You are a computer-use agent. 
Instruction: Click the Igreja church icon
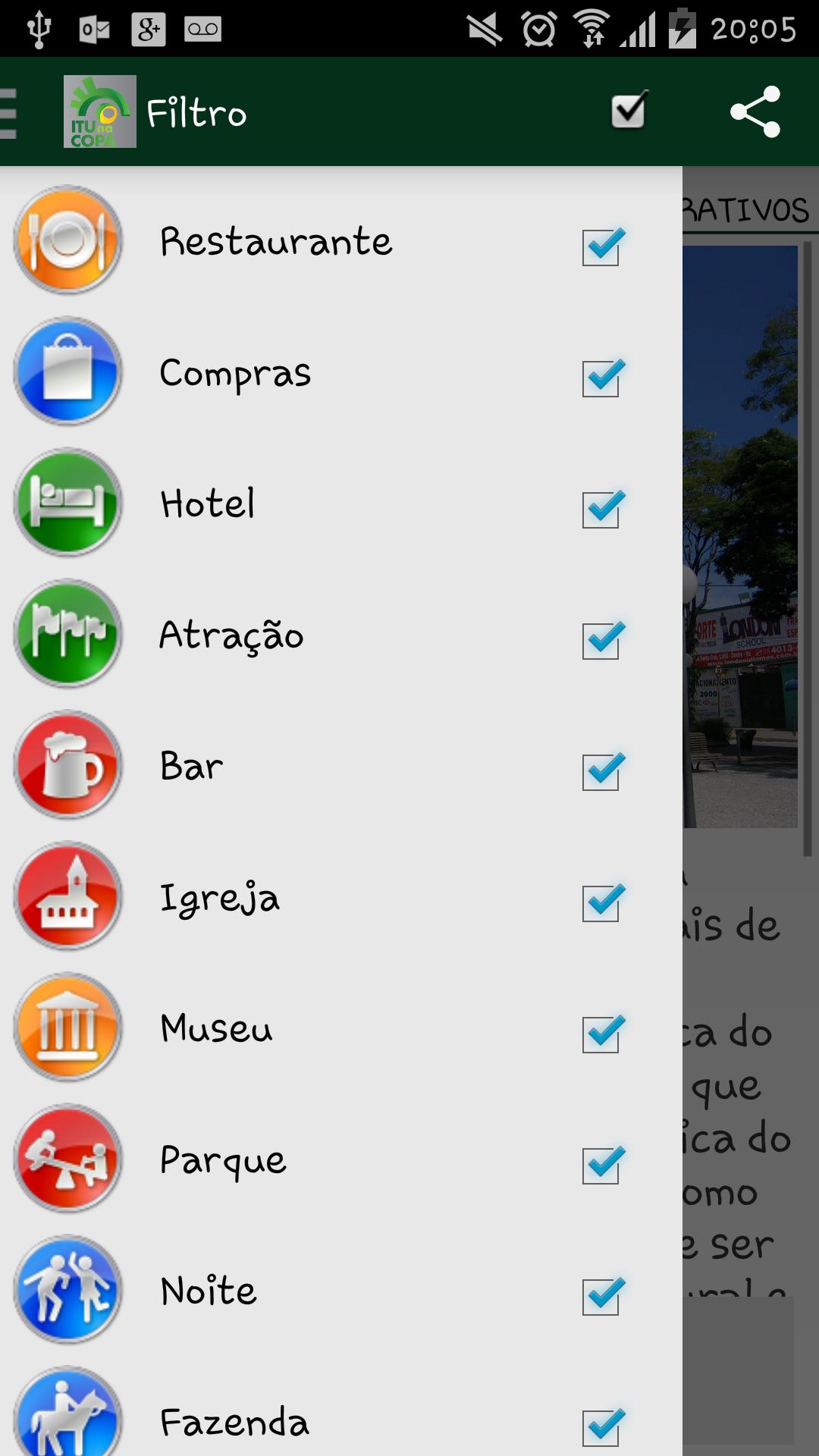tap(67, 896)
